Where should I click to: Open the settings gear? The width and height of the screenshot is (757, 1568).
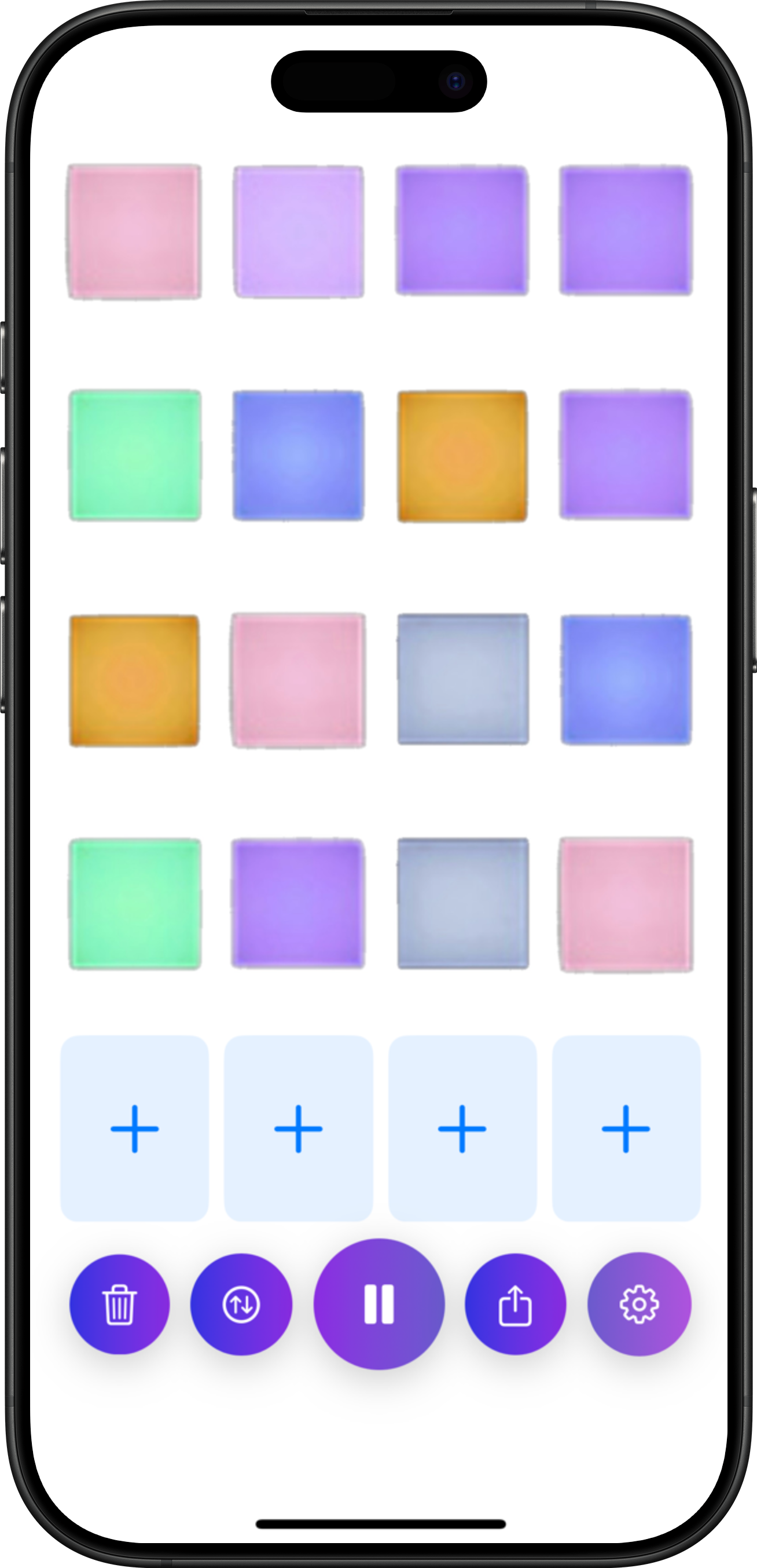coord(639,1304)
